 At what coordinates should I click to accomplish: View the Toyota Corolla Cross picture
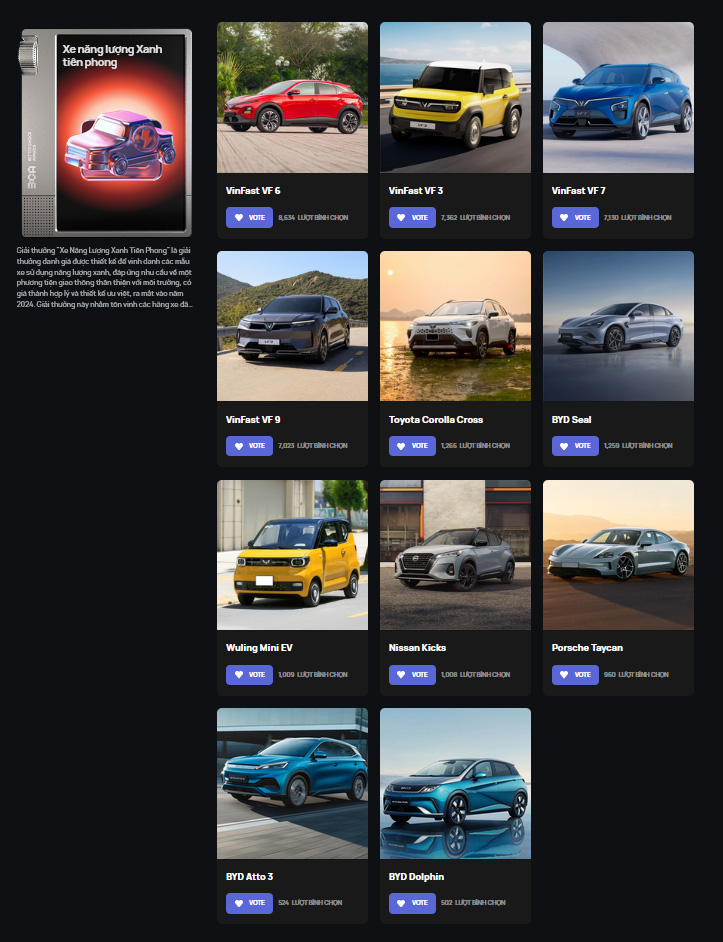(455, 326)
